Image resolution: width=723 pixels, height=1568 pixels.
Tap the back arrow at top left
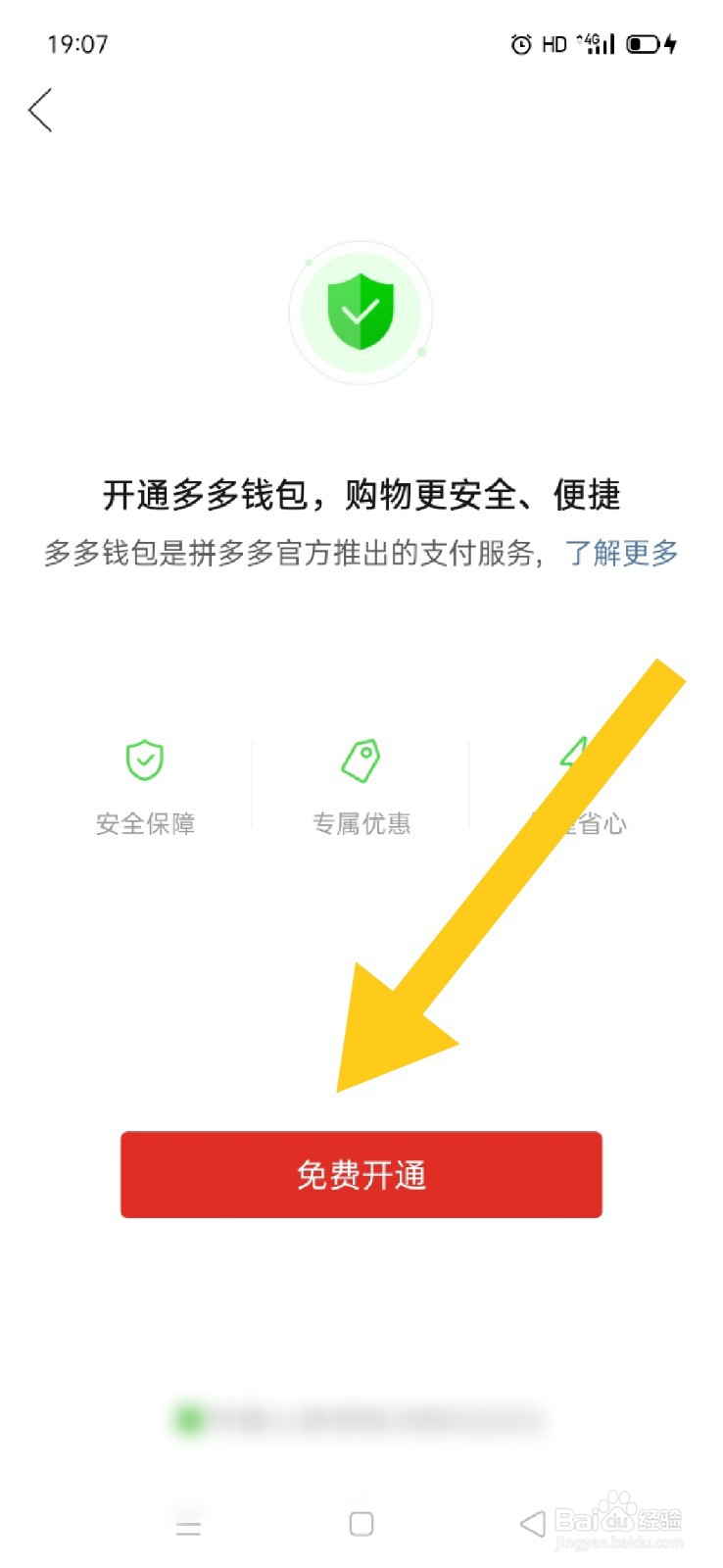[41, 111]
